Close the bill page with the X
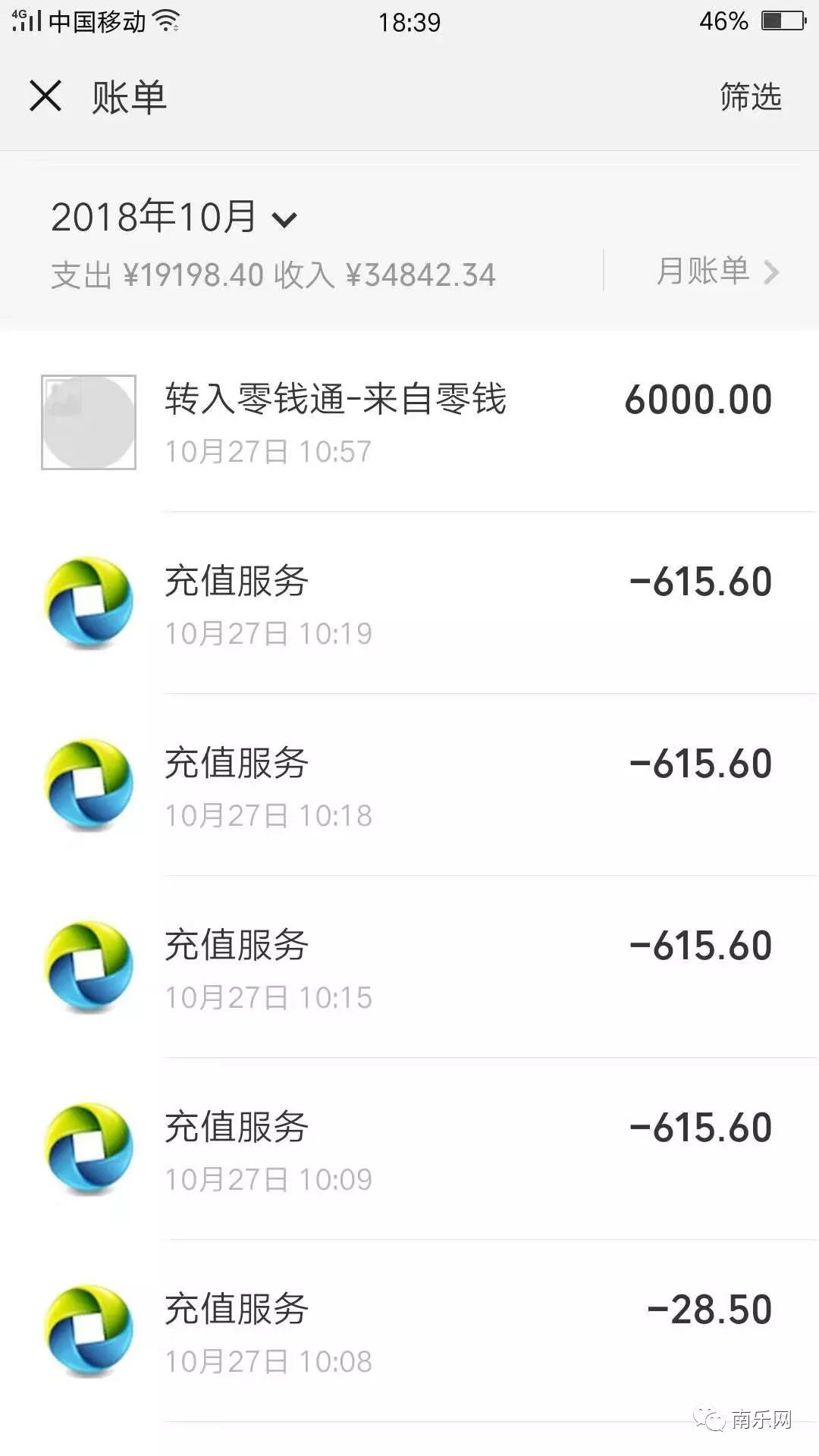The width and height of the screenshot is (819, 1456). (x=45, y=97)
